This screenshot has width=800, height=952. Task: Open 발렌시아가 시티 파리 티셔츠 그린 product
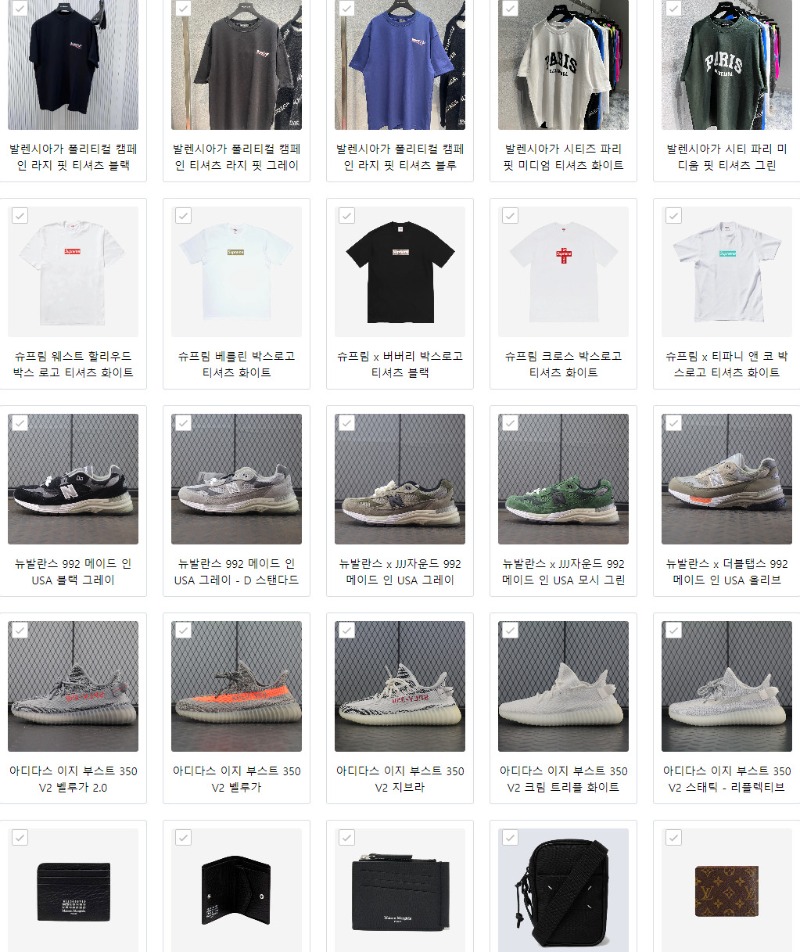click(x=726, y=65)
